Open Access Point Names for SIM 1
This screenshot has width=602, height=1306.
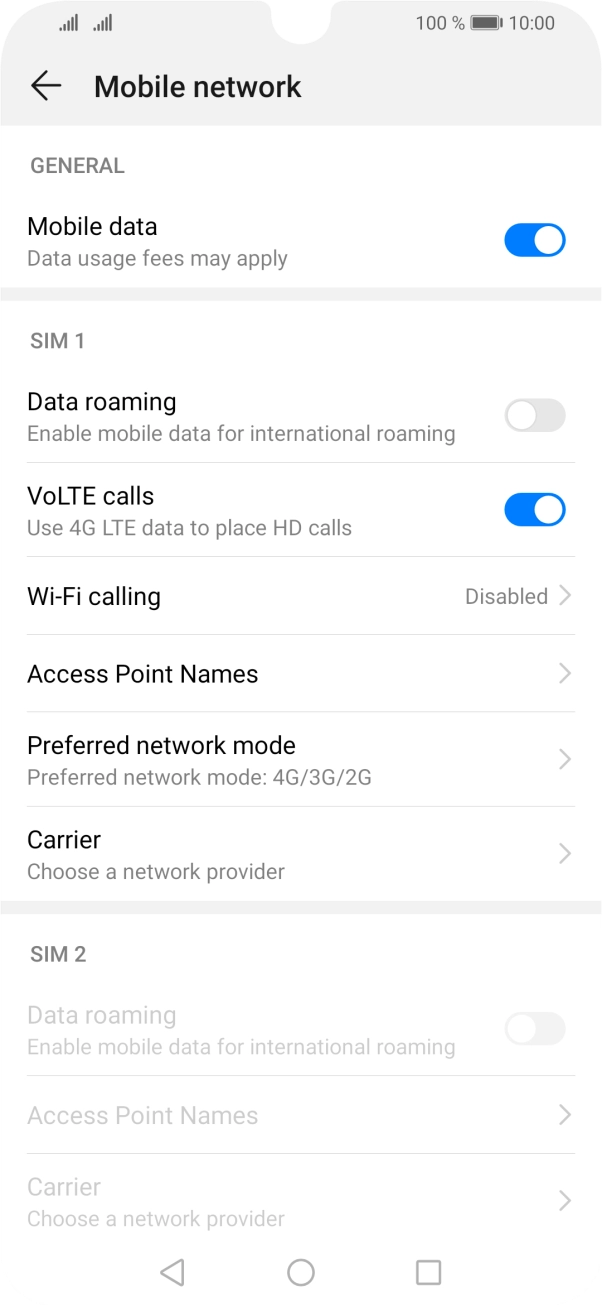tap(300, 674)
